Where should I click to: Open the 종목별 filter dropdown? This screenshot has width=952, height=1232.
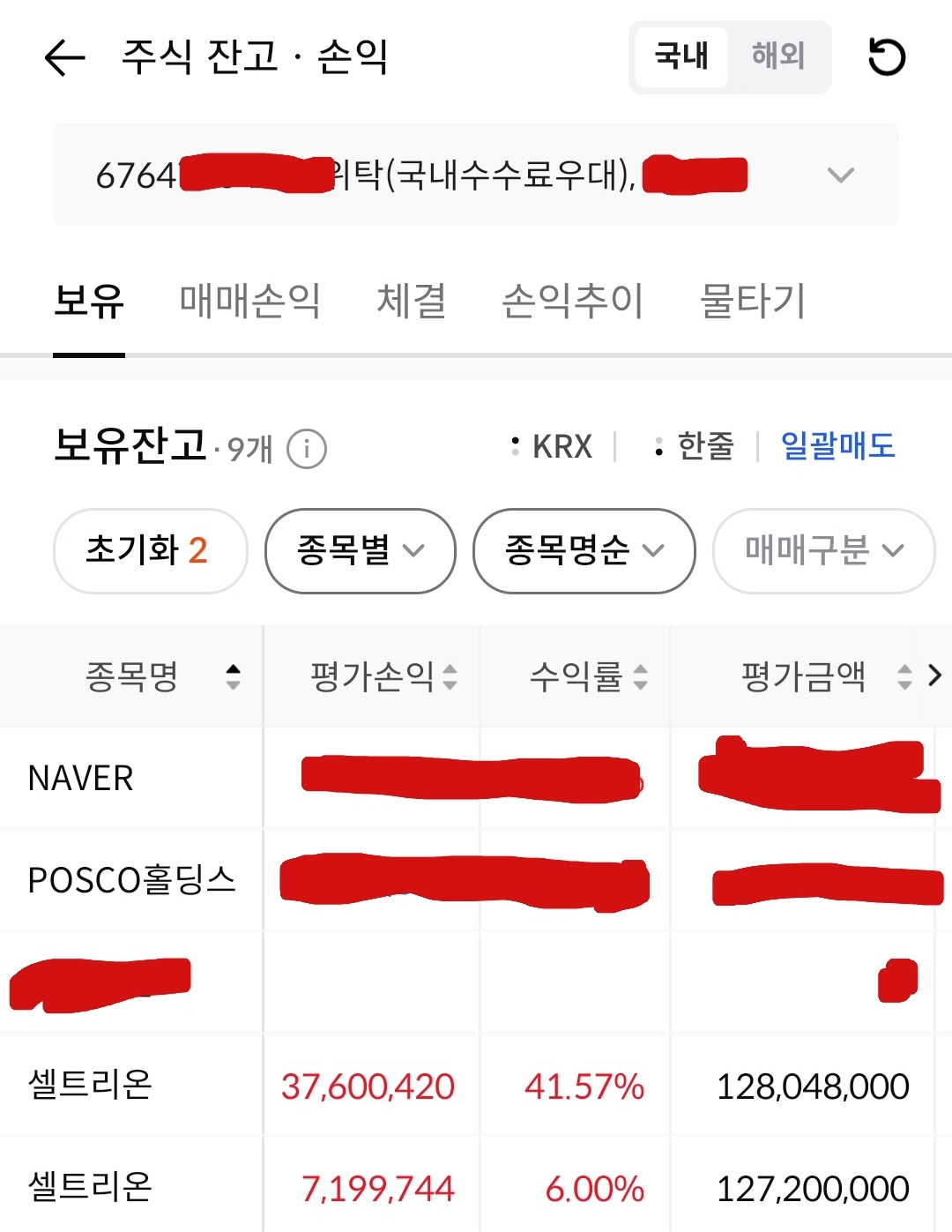[x=360, y=550]
